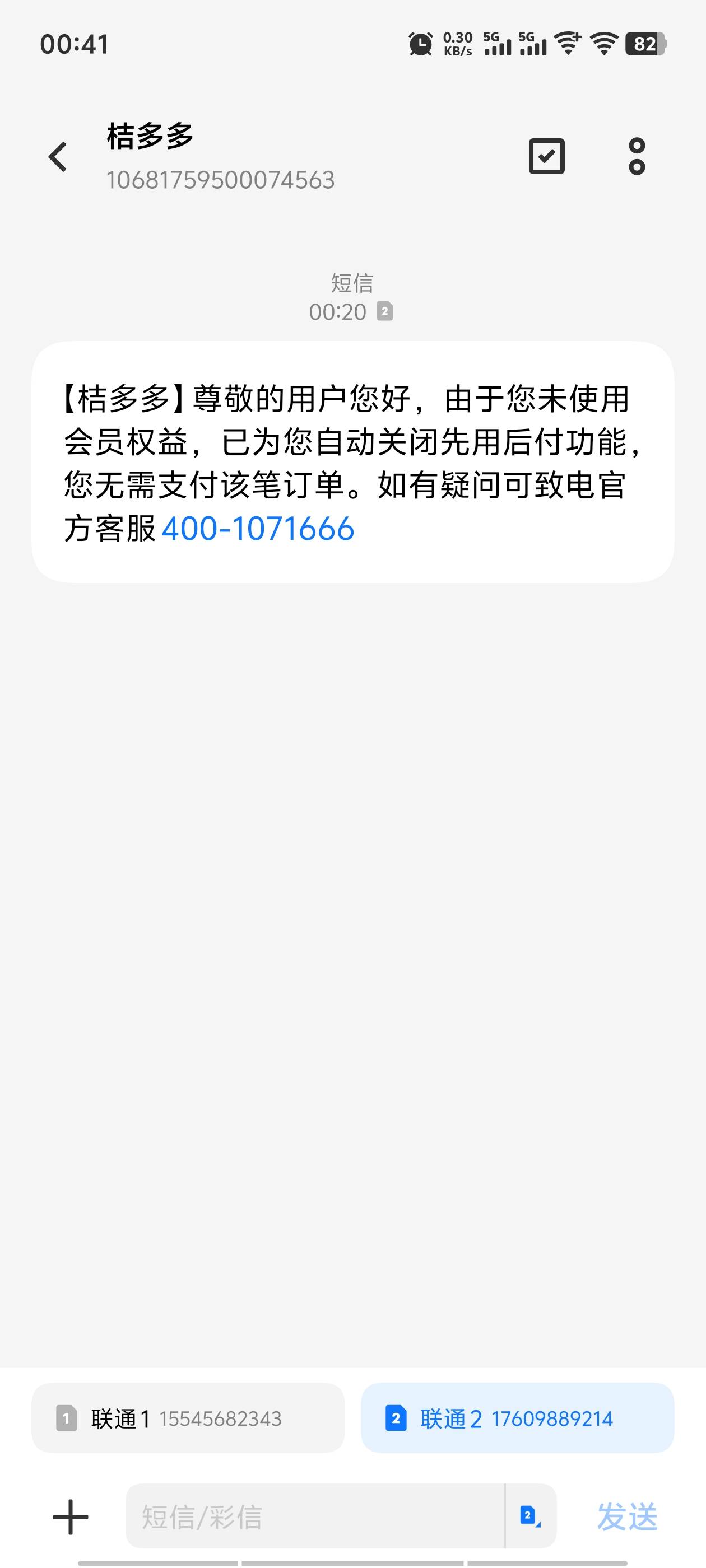Tap the SIM switch icon in the input box
Screen dimensions: 706x1568
tap(530, 1516)
